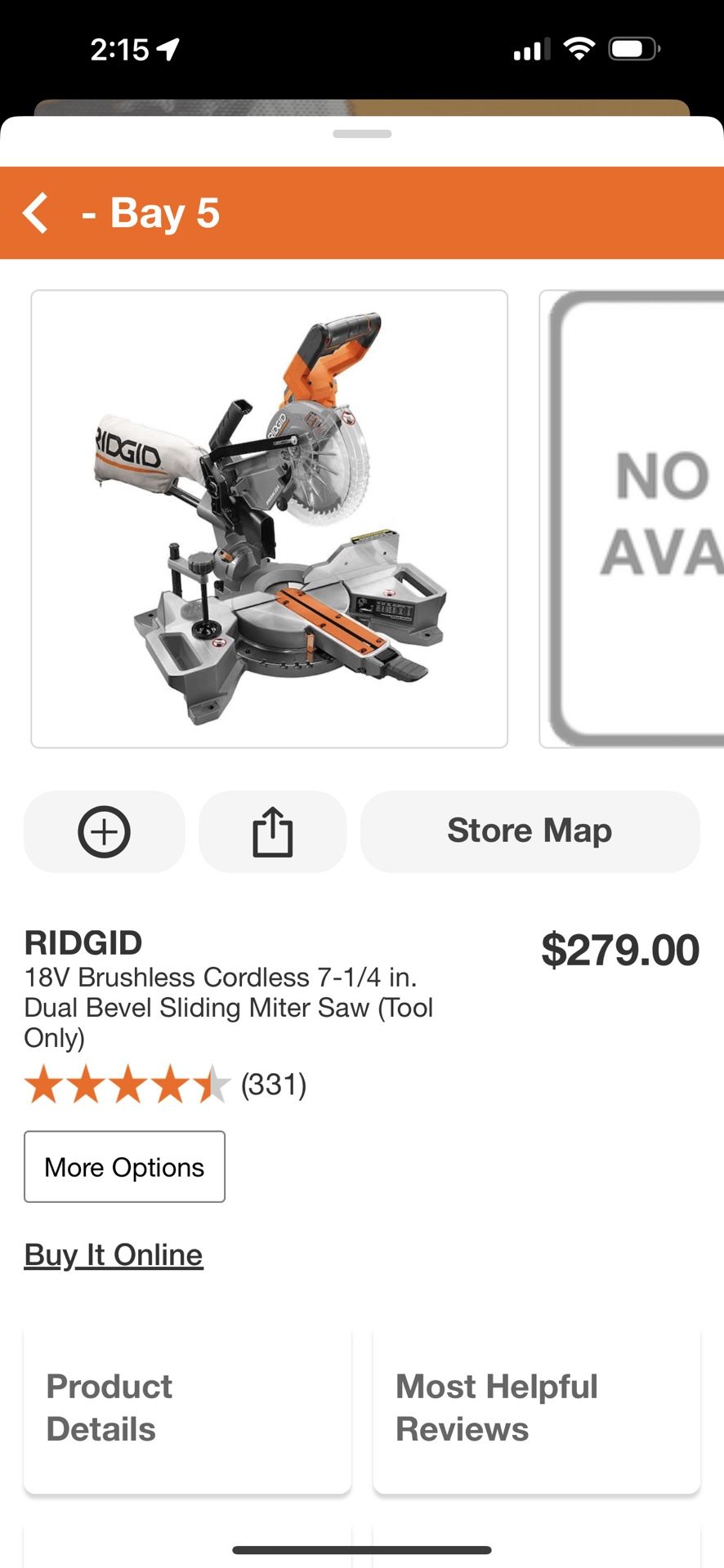
Task: Tap the half-filled fifth rating star
Action: pyautogui.click(x=214, y=1085)
